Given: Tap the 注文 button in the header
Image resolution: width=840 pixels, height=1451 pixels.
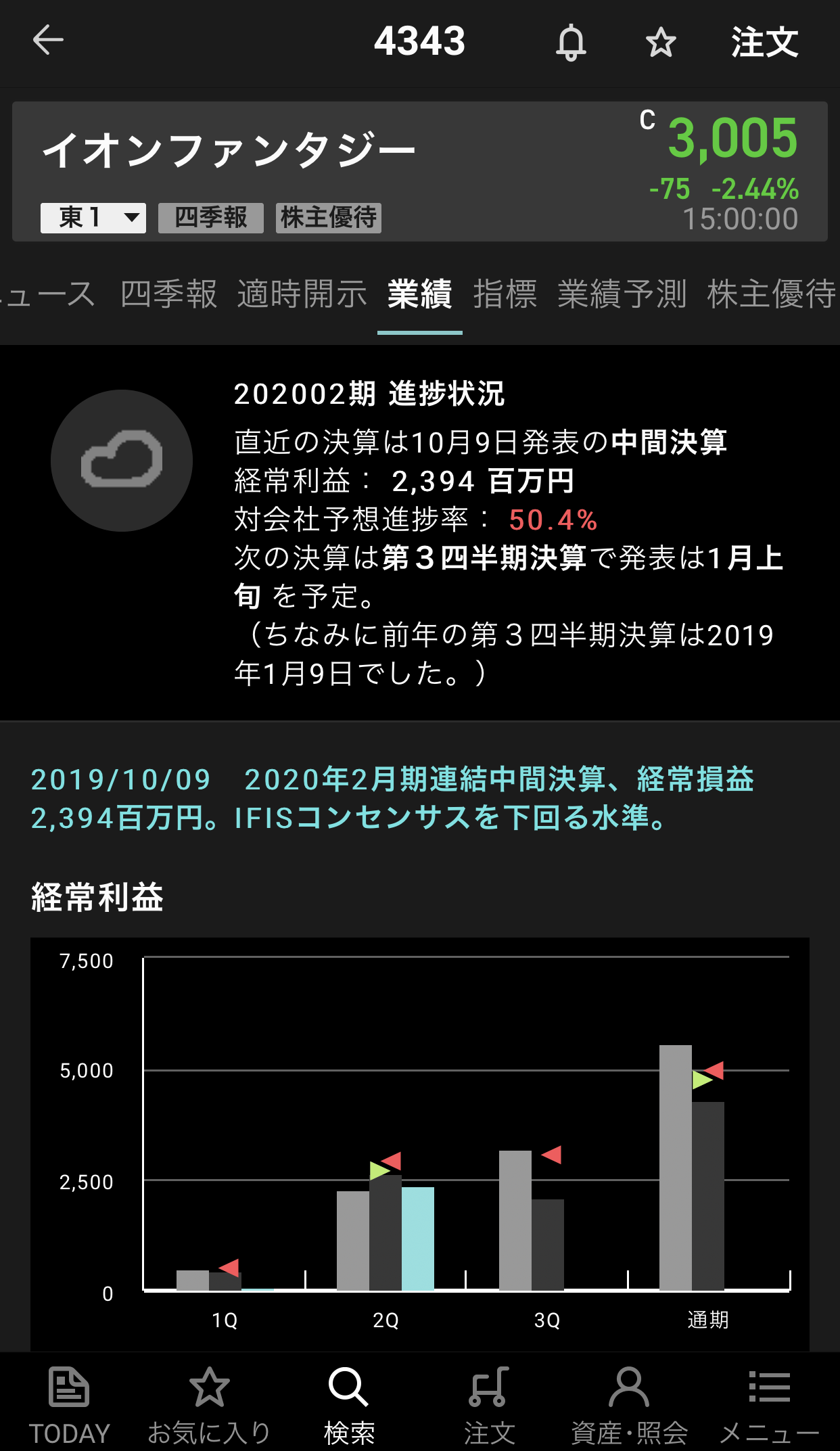Looking at the screenshot, I should [x=764, y=43].
